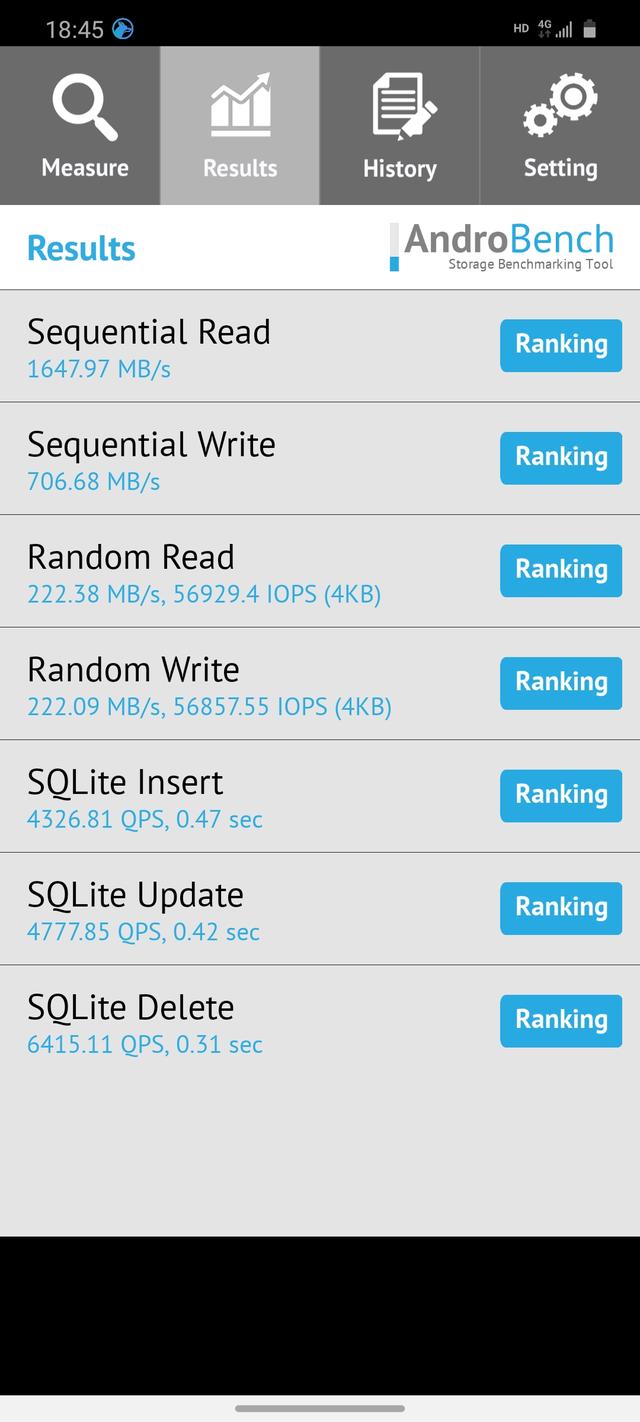View Ranking for Sequential Write
Viewport: 640px width, 1422px height.
[561, 458]
